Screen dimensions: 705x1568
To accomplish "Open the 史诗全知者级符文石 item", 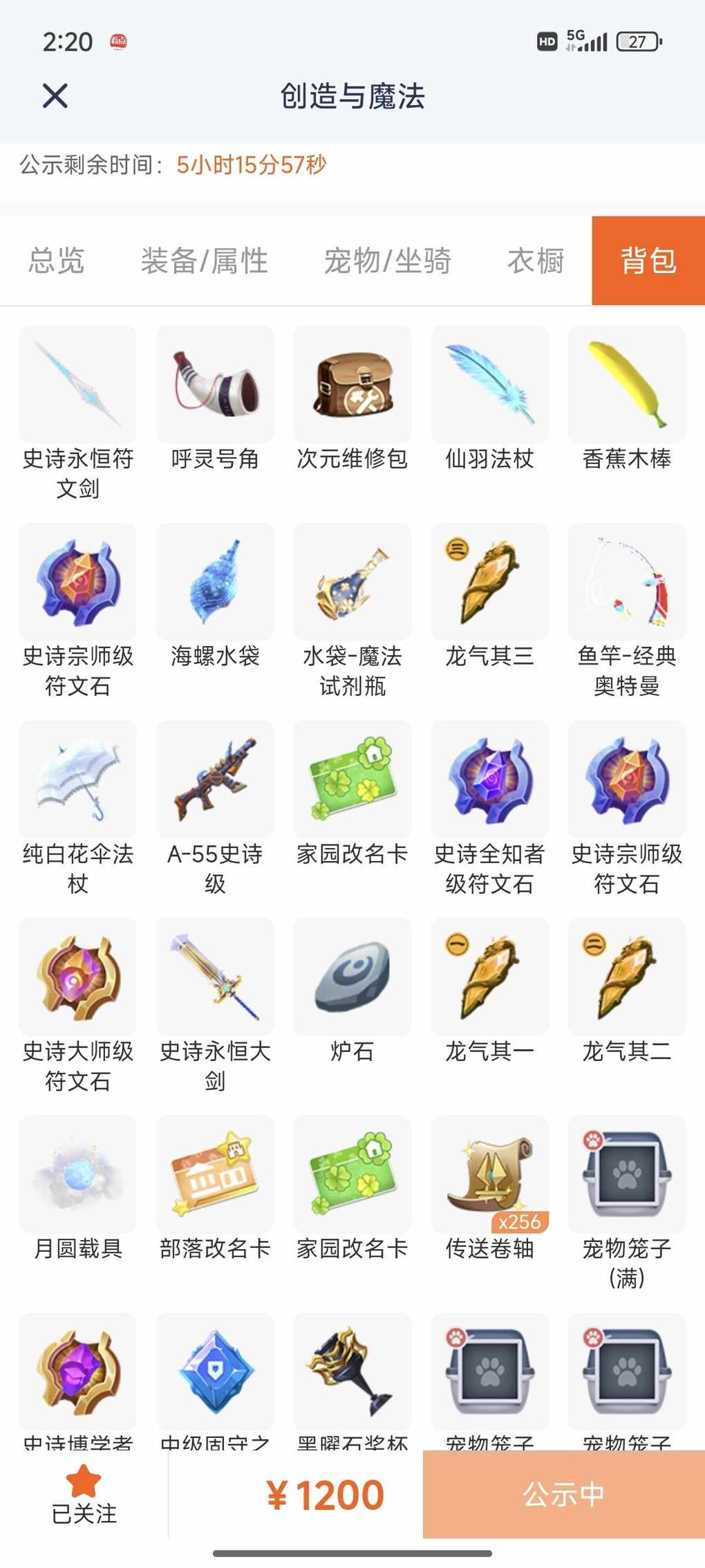I will tap(489, 780).
